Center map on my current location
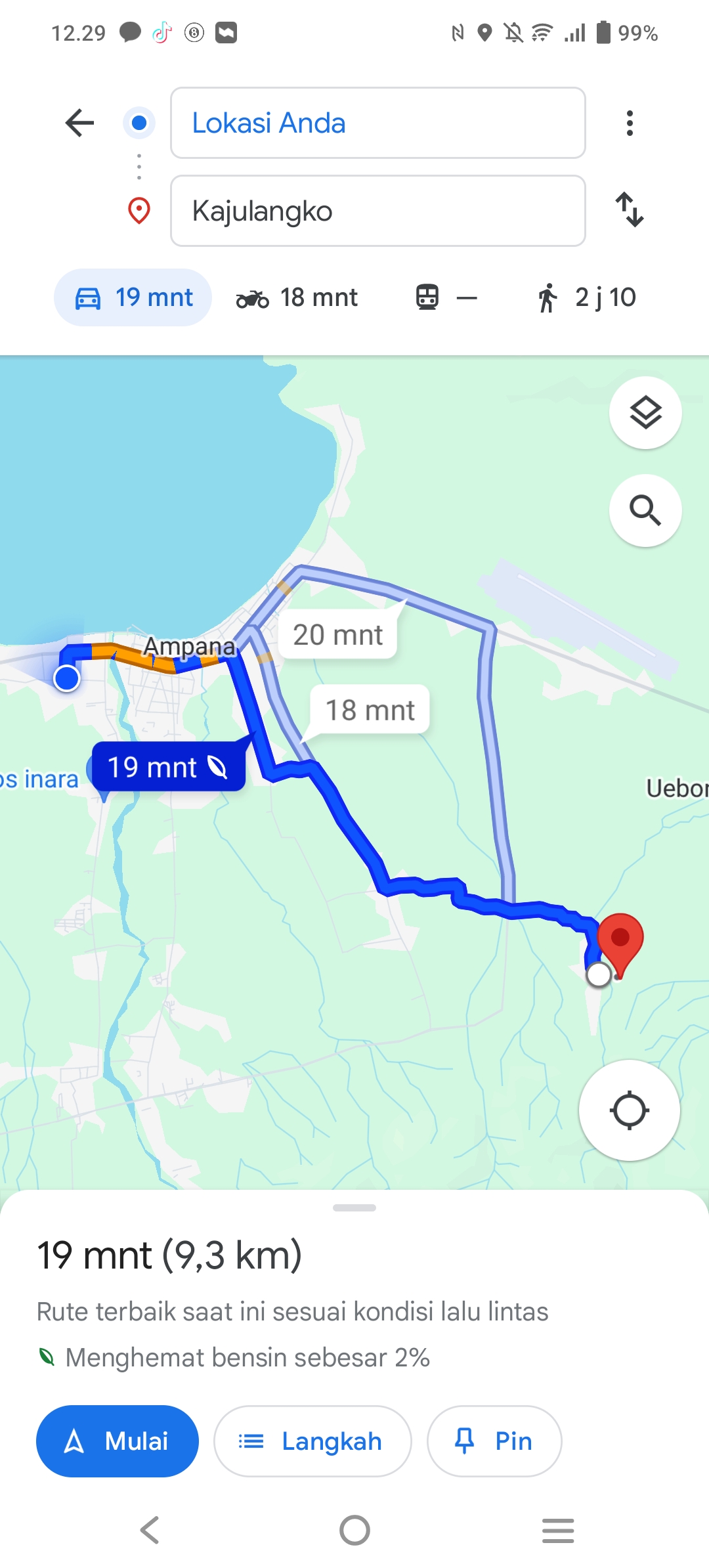Image resolution: width=709 pixels, height=1568 pixels. [629, 1110]
